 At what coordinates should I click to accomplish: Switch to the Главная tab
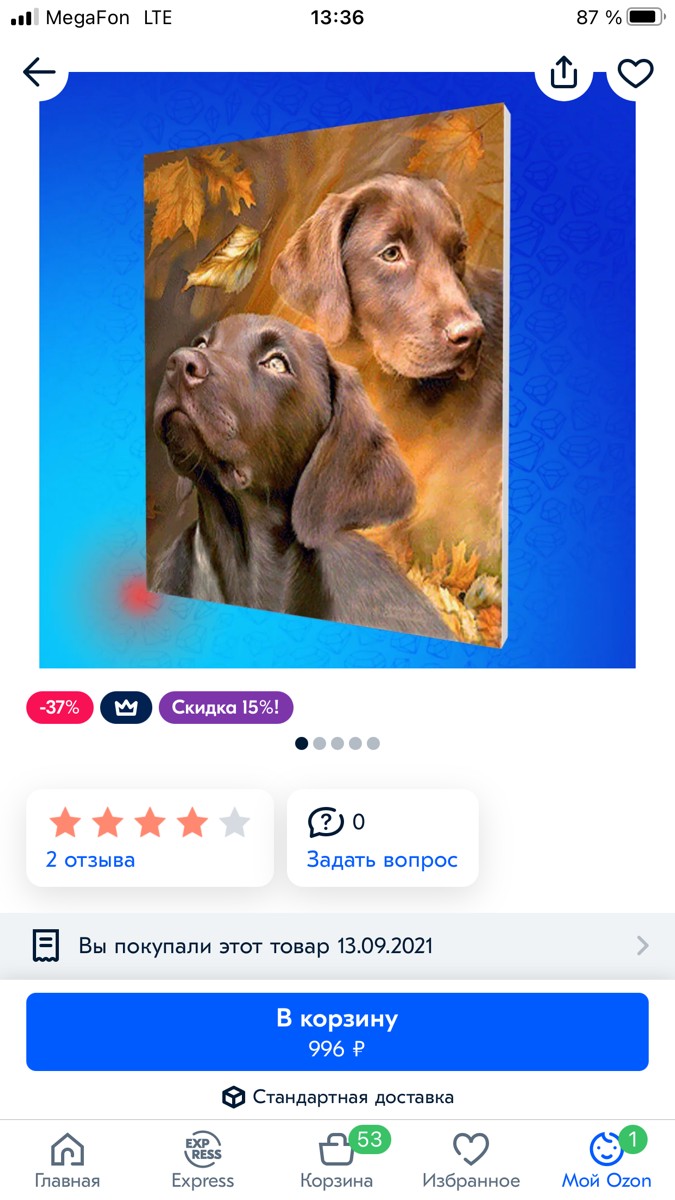coord(67,1160)
